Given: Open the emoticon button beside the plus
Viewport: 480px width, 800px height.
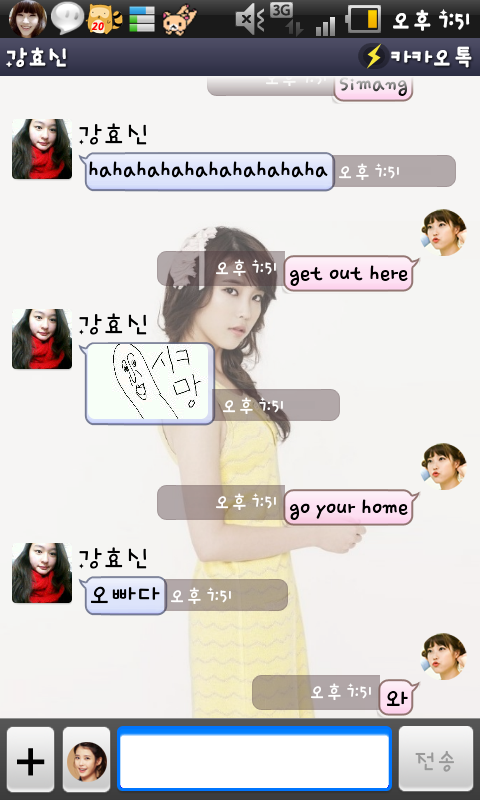Looking at the screenshot, I should [x=86, y=759].
